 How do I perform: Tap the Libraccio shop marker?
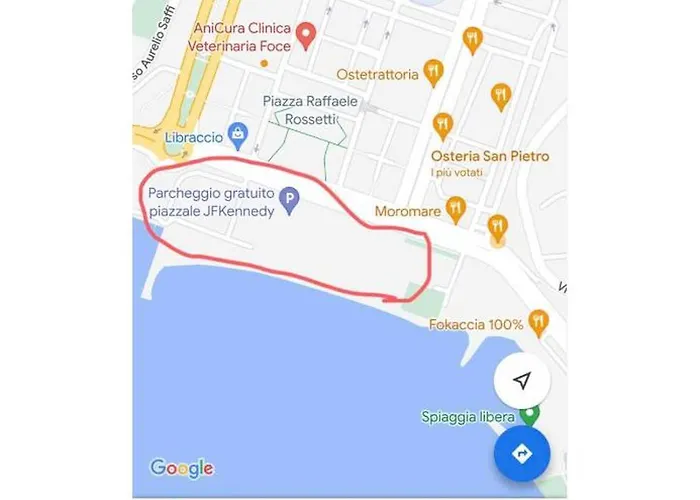[x=237, y=131]
